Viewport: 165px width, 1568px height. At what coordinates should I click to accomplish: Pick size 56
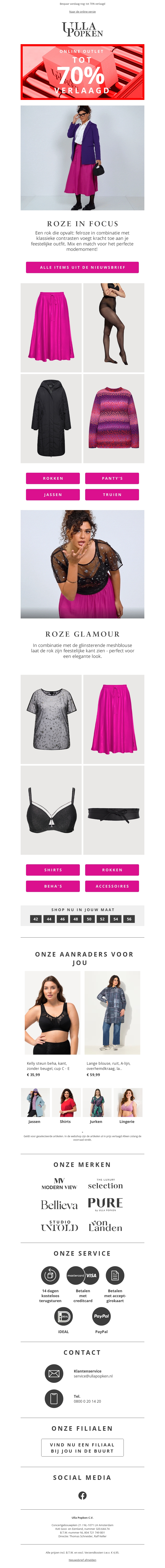(129, 919)
